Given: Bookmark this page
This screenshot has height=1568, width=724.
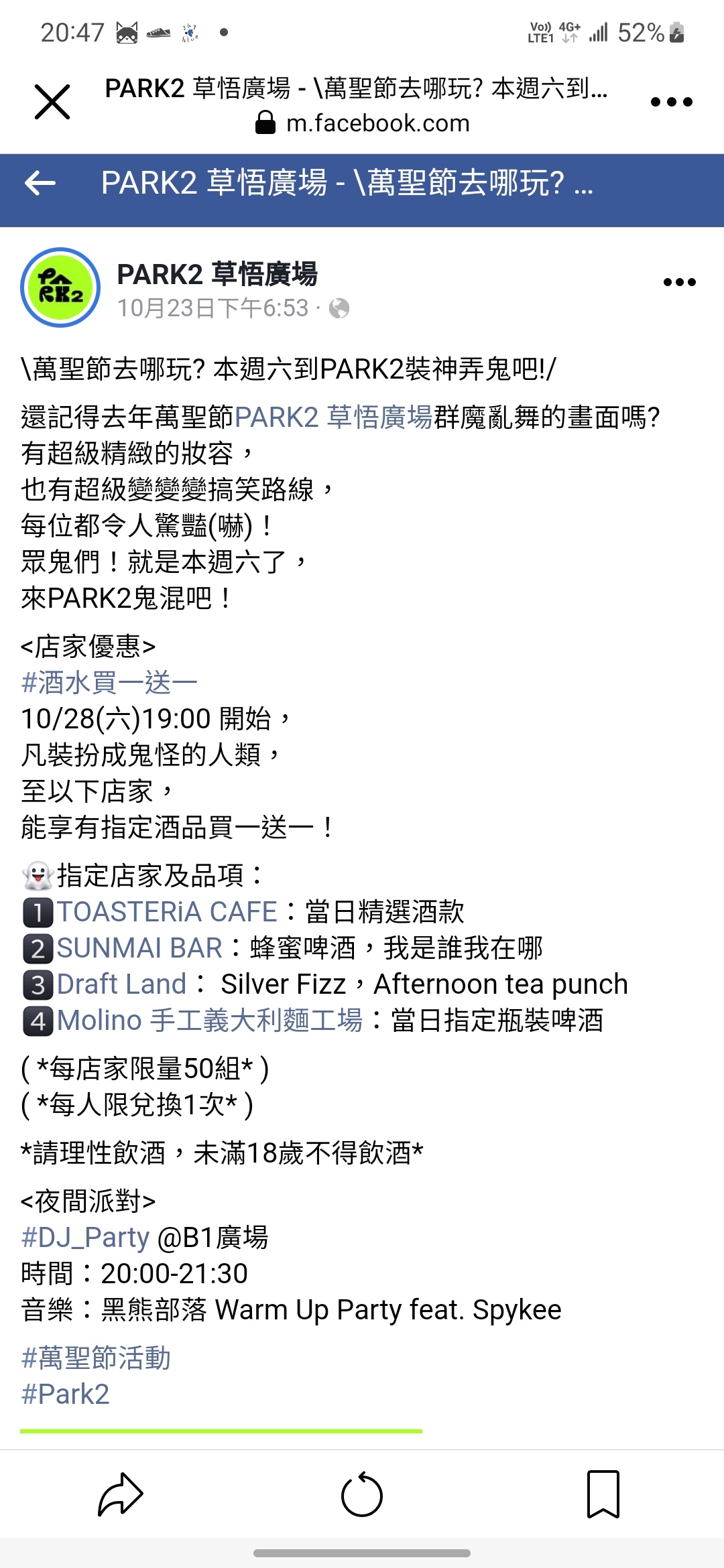Looking at the screenshot, I should (x=603, y=1495).
